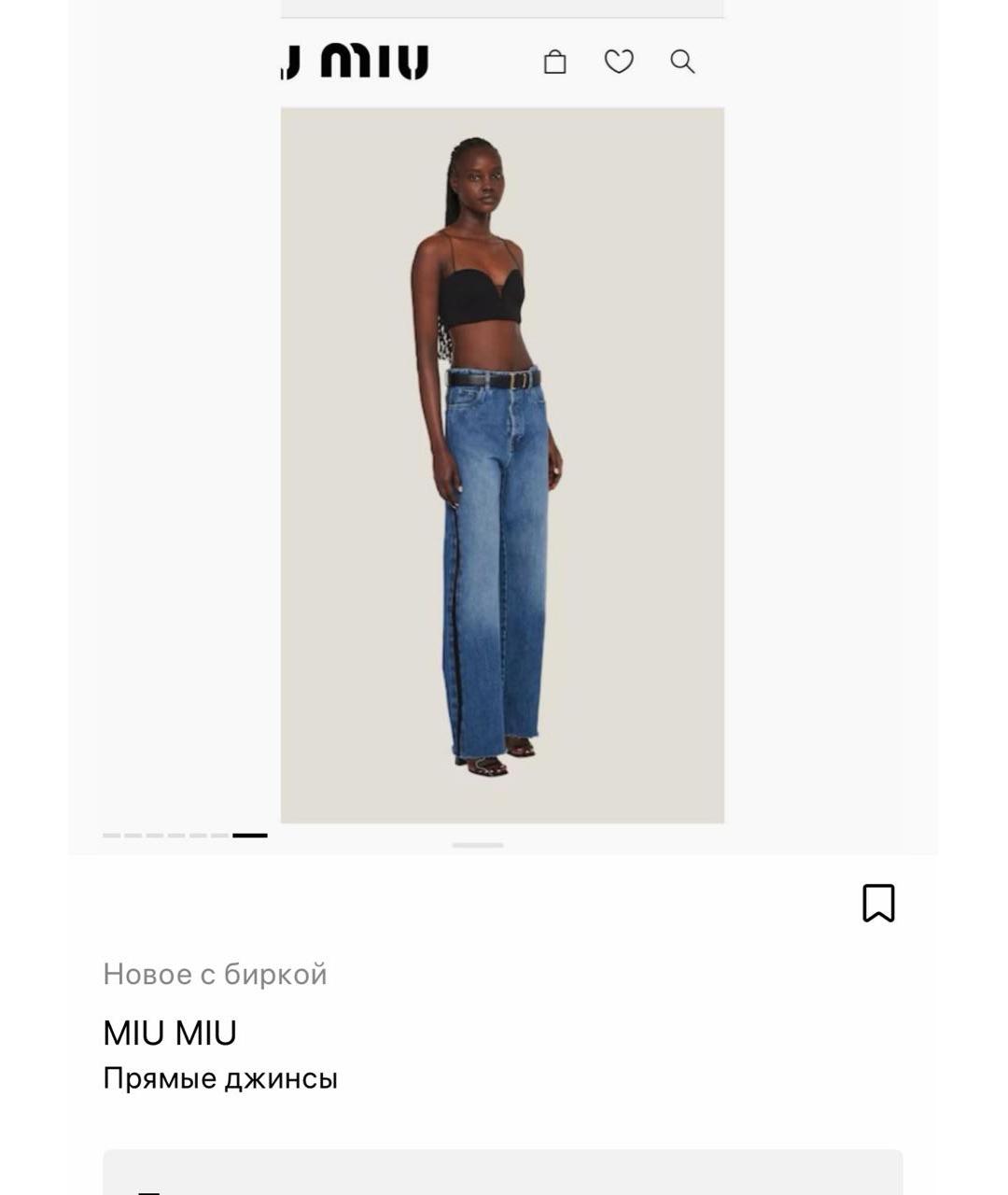
Task: Select the last carousel dash indicator
Action: [250, 835]
